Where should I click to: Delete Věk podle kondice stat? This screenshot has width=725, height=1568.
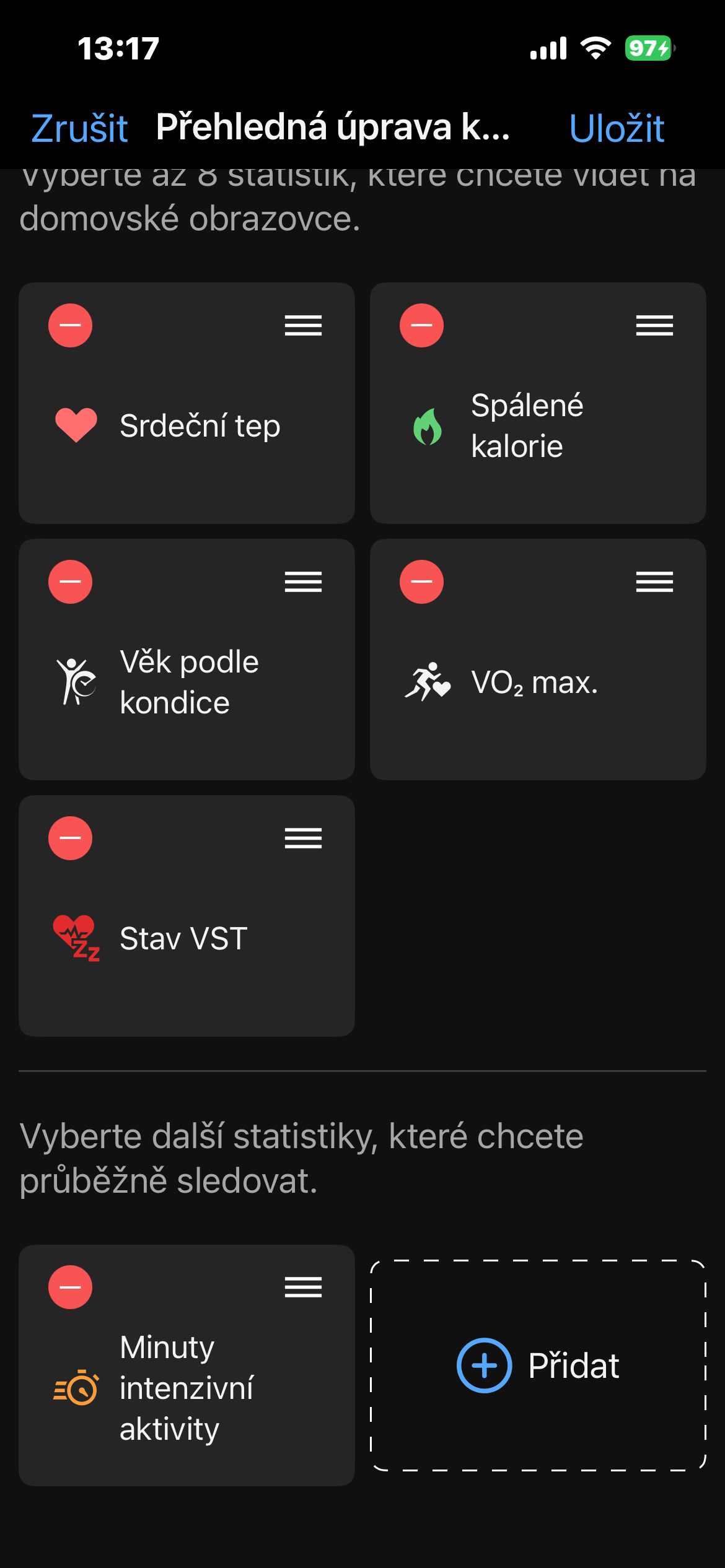click(x=71, y=582)
